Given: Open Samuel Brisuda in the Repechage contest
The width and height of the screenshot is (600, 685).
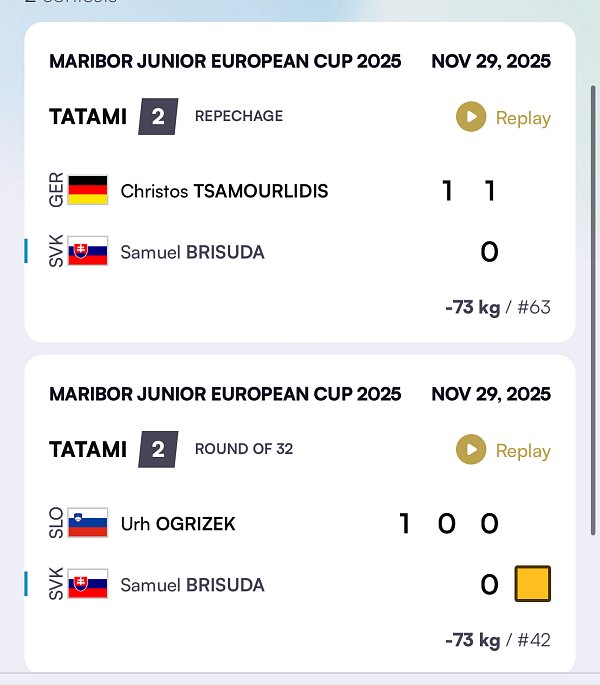Looking at the screenshot, I should click(x=192, y=252).
